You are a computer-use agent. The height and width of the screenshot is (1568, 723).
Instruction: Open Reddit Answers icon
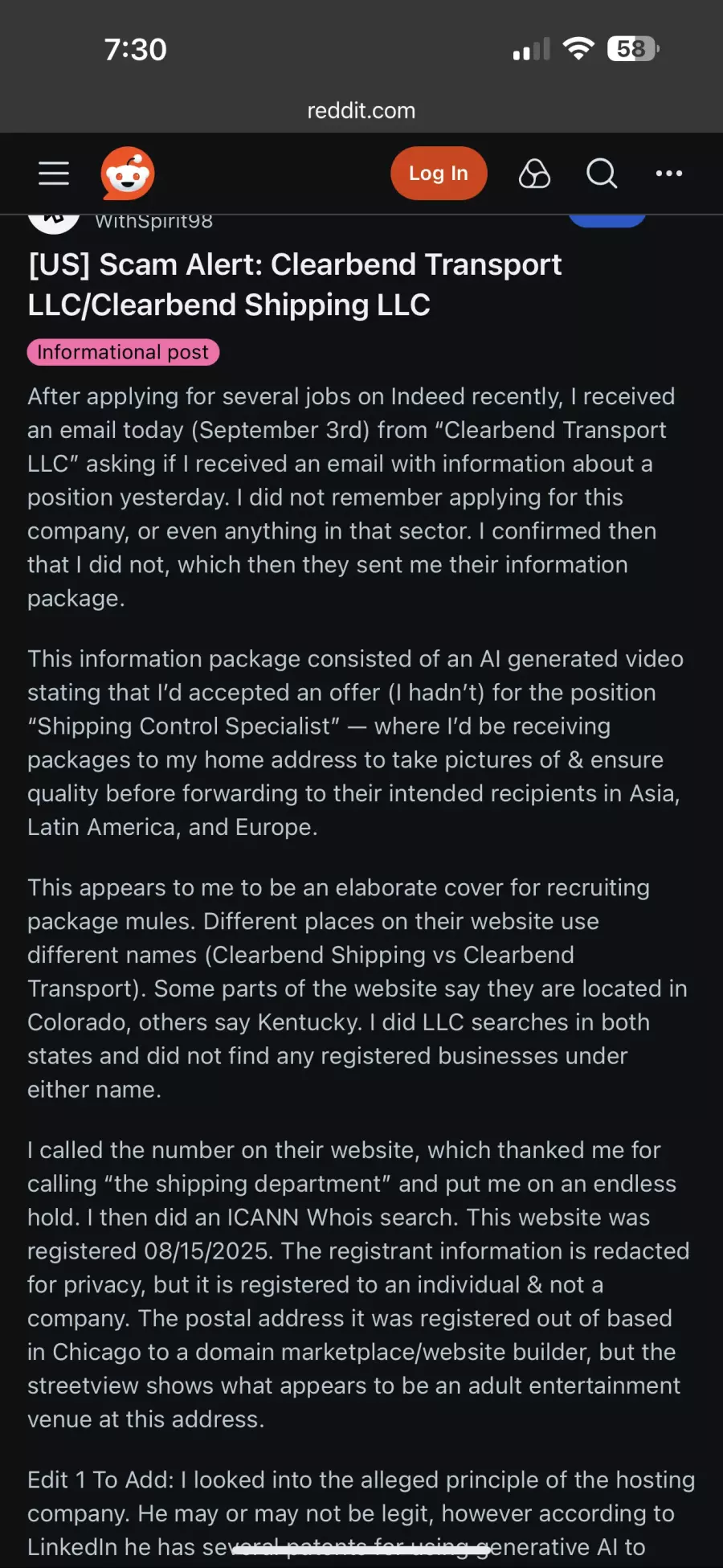tap(534, 173)
